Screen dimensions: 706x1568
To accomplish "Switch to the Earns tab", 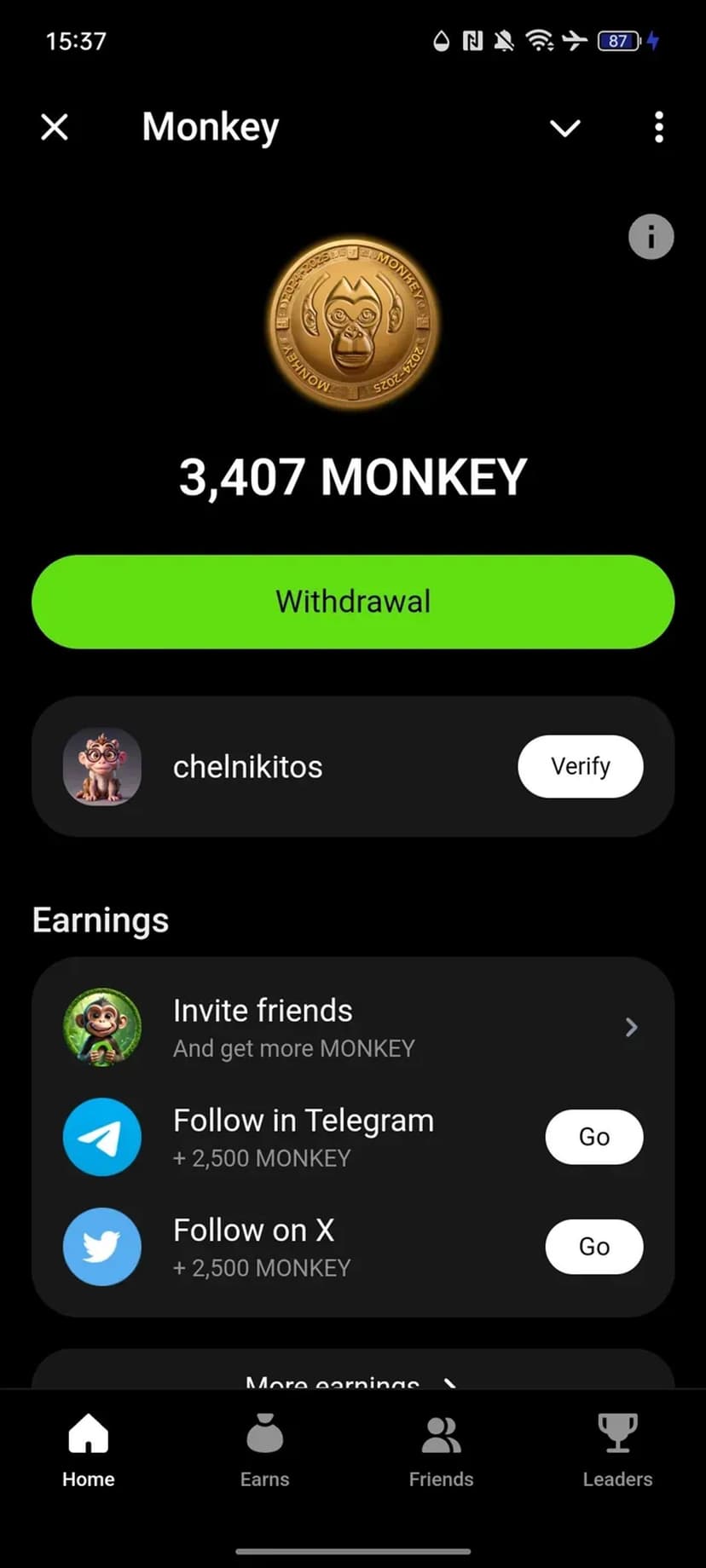I will (x=264, y=1450).
